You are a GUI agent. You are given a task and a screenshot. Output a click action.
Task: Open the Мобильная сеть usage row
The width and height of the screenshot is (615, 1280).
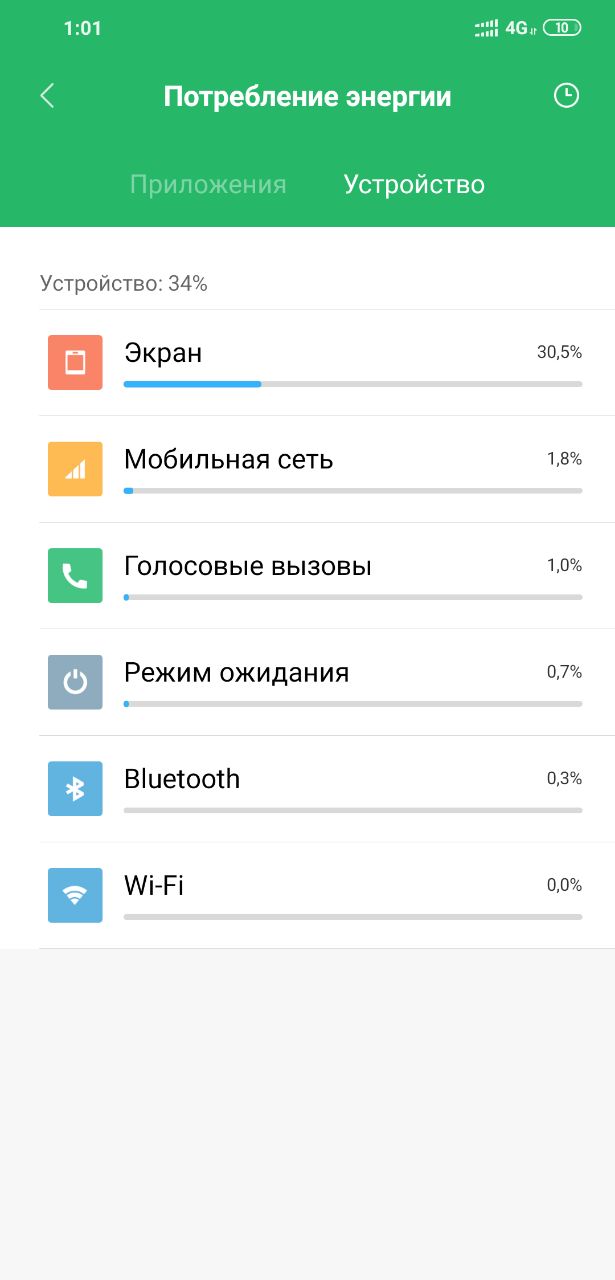310,469
